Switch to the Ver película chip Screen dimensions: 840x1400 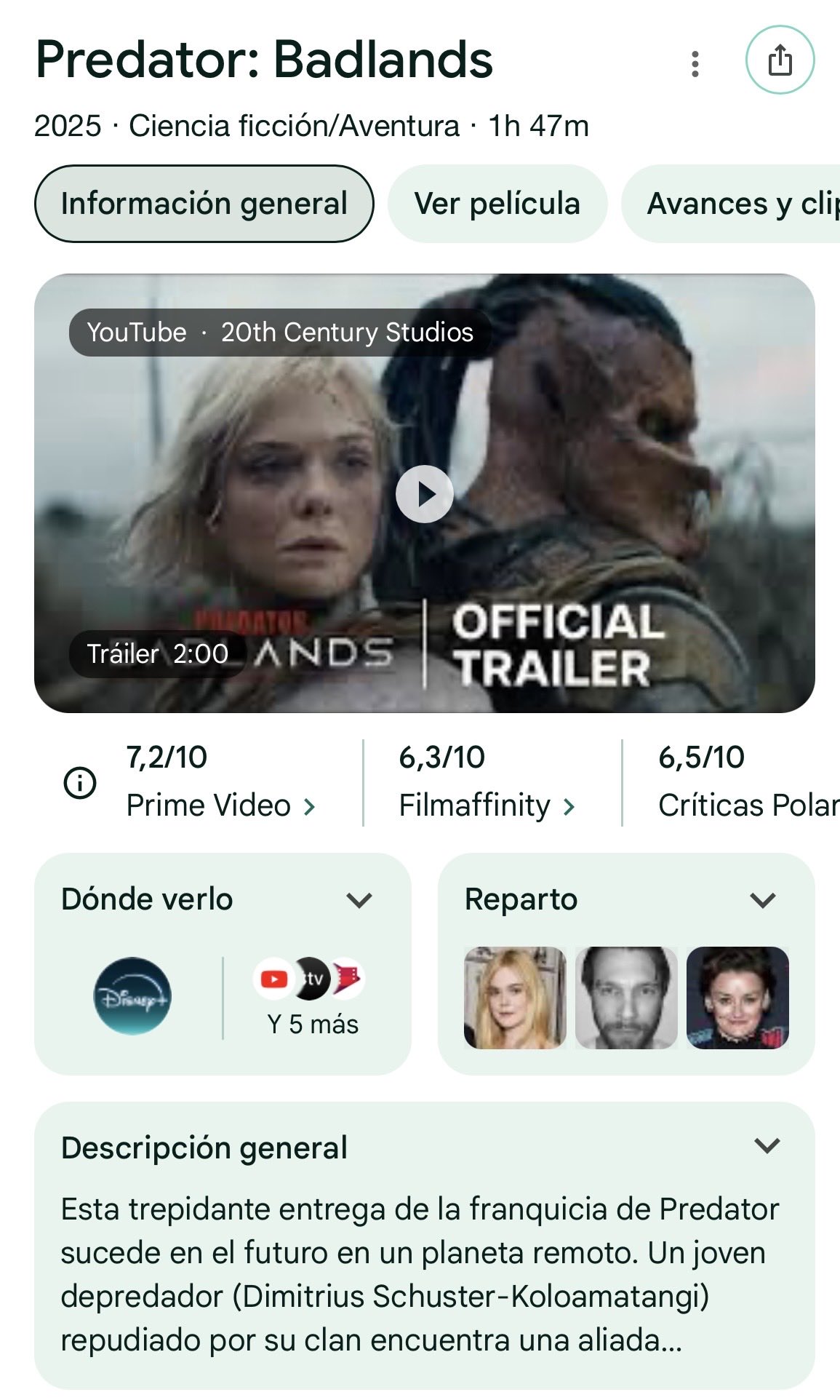(x=497, y=204)
